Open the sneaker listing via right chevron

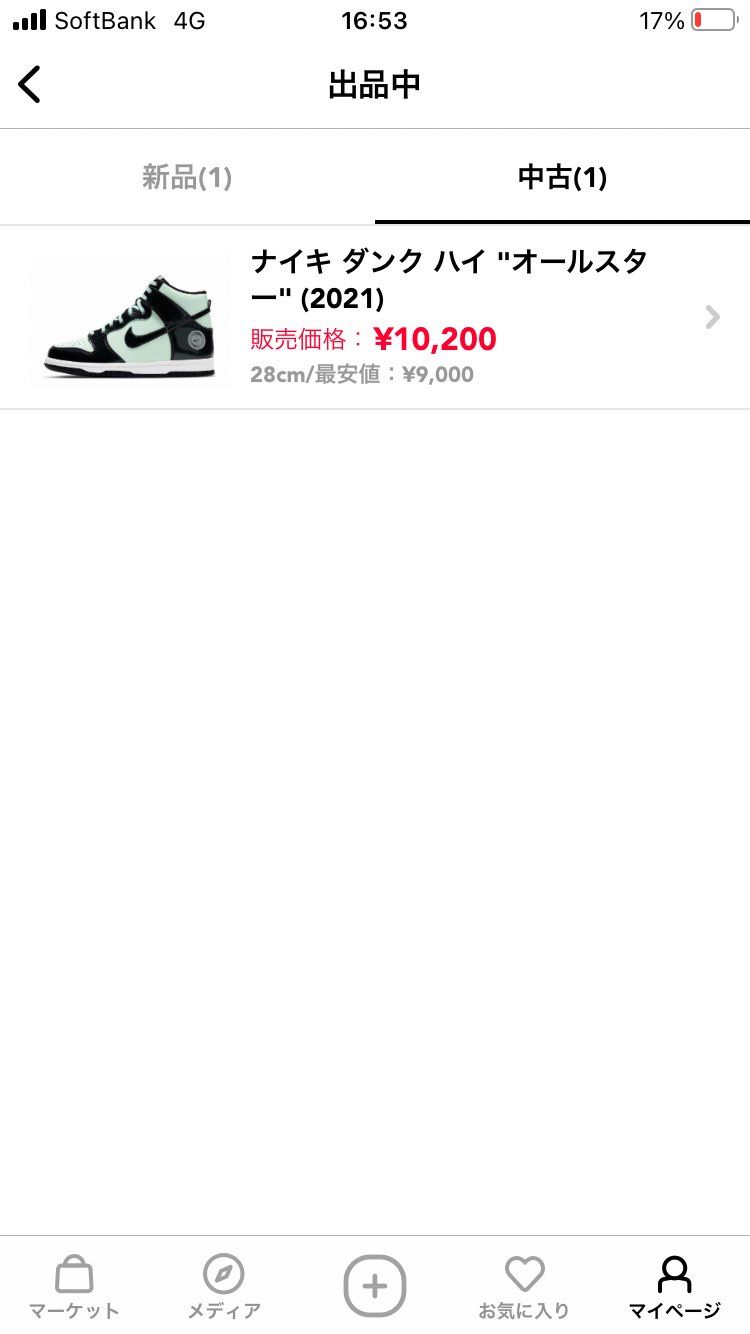712,317
